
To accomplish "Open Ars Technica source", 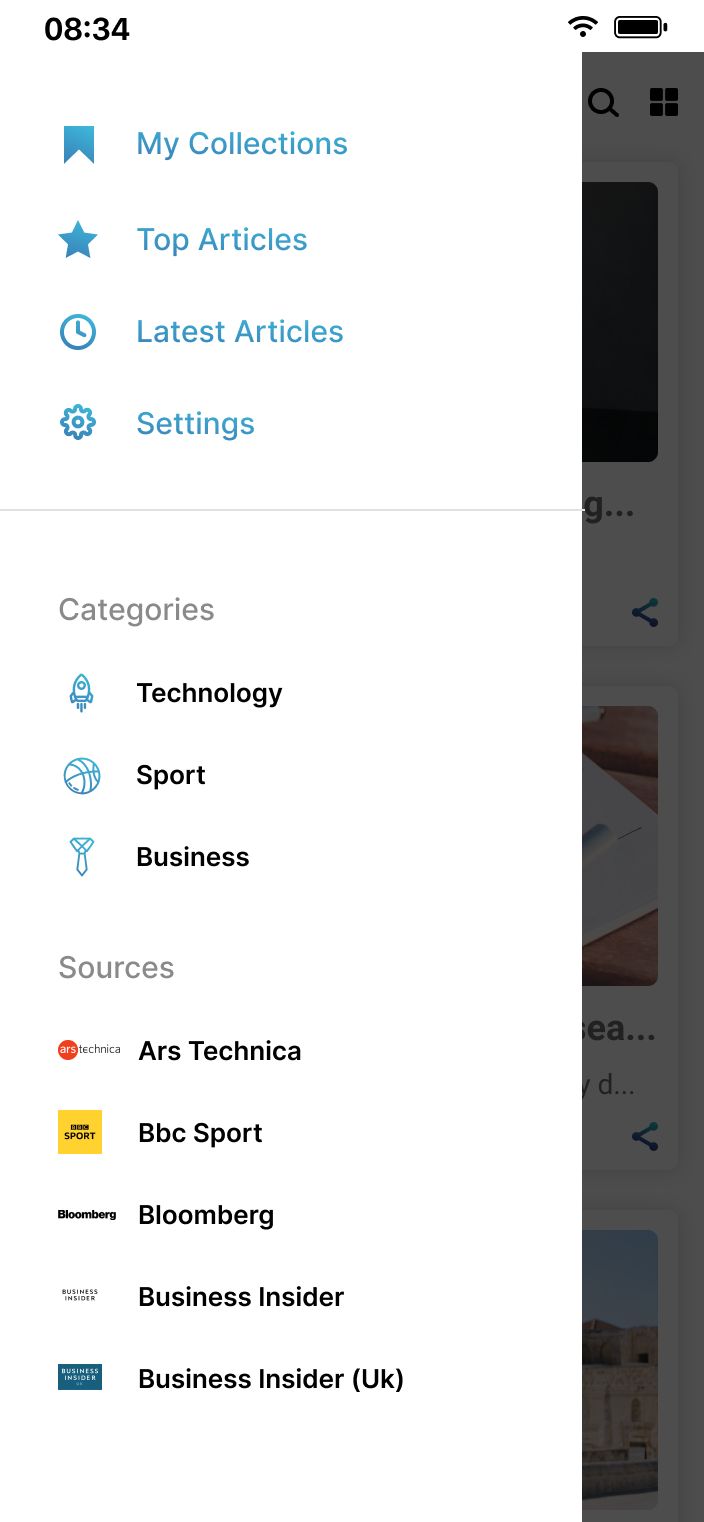I will [219, 1051].
